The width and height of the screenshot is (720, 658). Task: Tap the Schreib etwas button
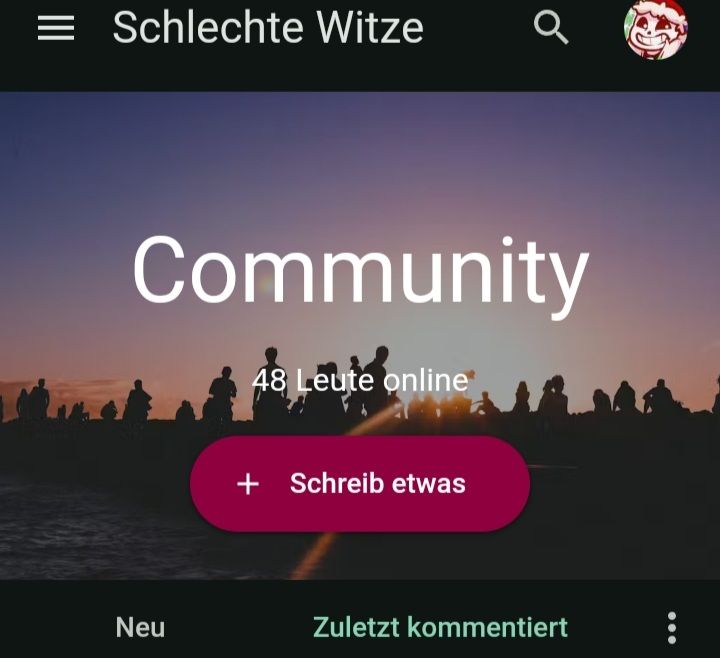point(360,484)
